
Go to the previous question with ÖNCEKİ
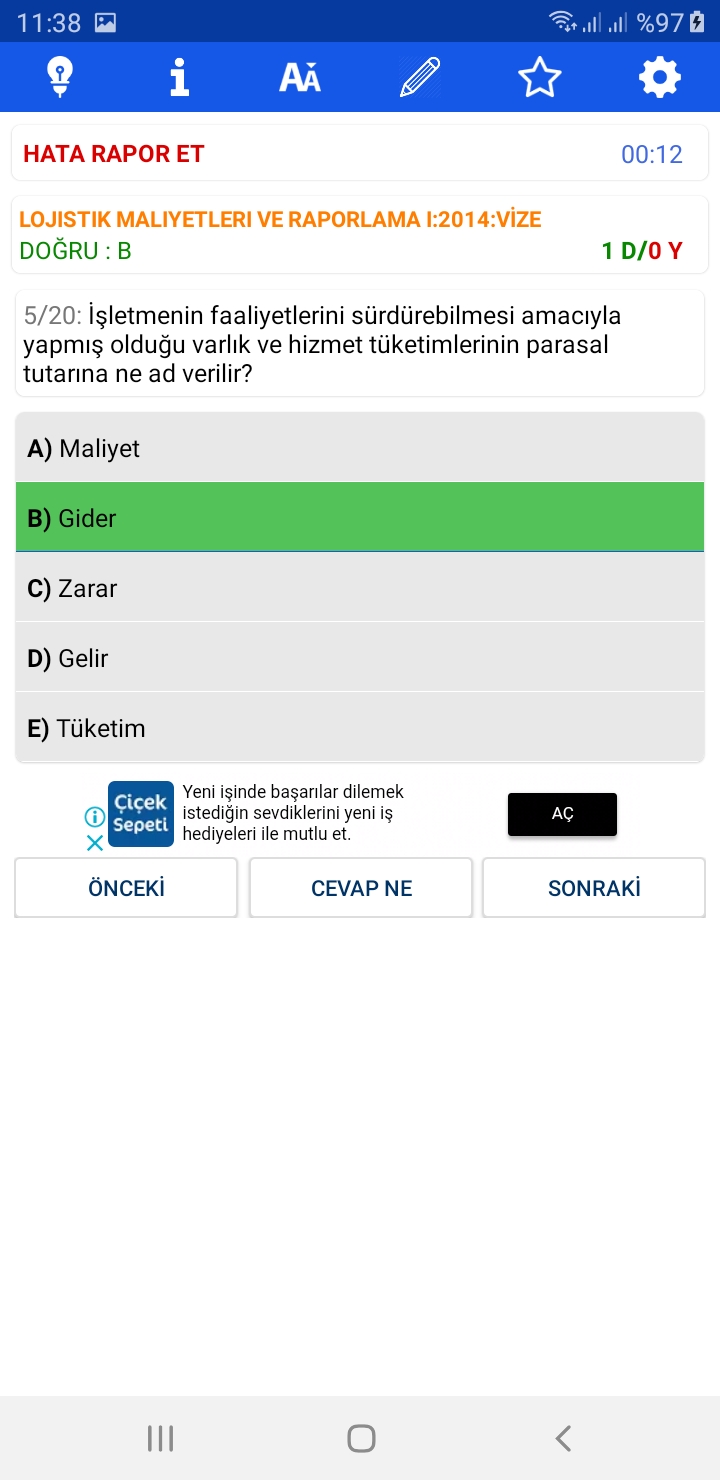tap(126, 888)
